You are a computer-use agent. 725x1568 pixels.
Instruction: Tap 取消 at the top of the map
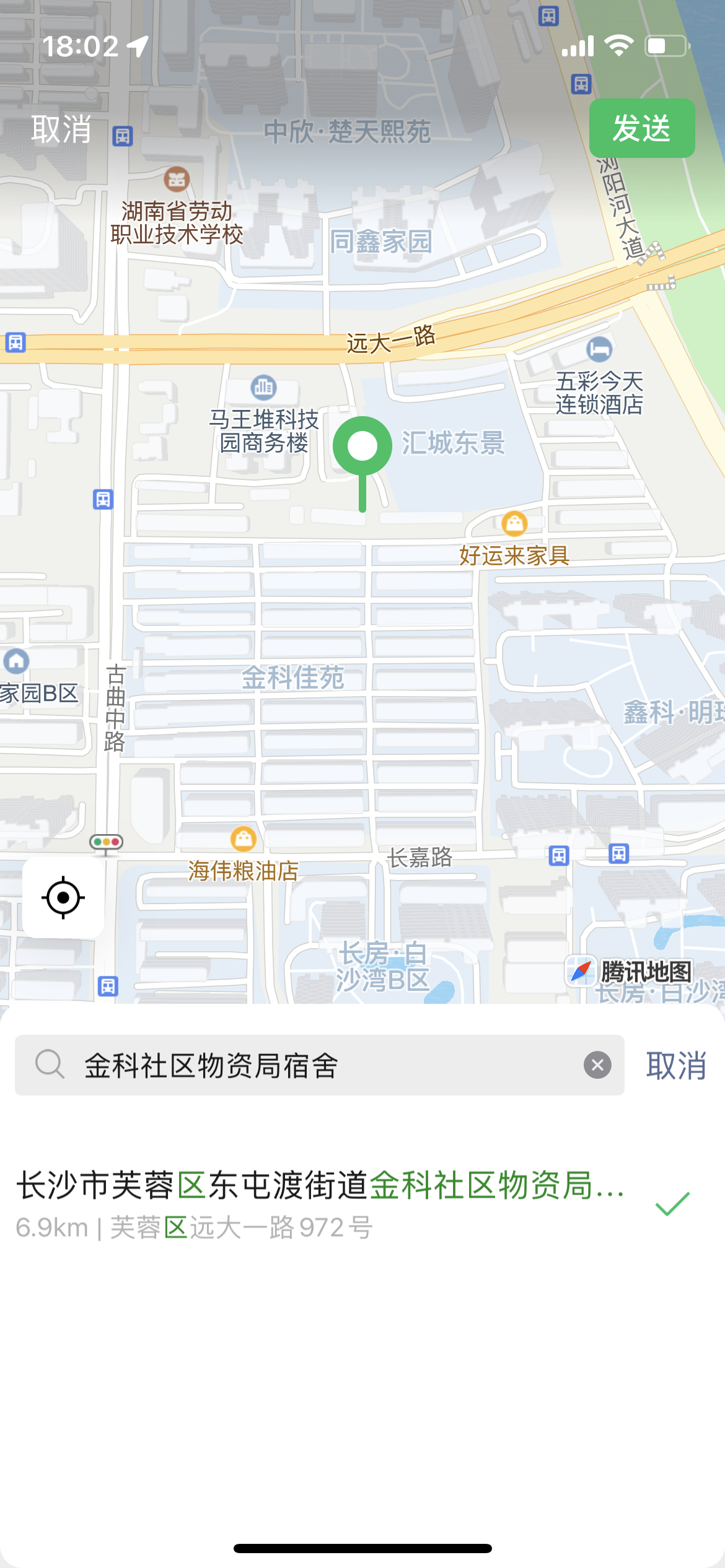[x=61, y=129]
